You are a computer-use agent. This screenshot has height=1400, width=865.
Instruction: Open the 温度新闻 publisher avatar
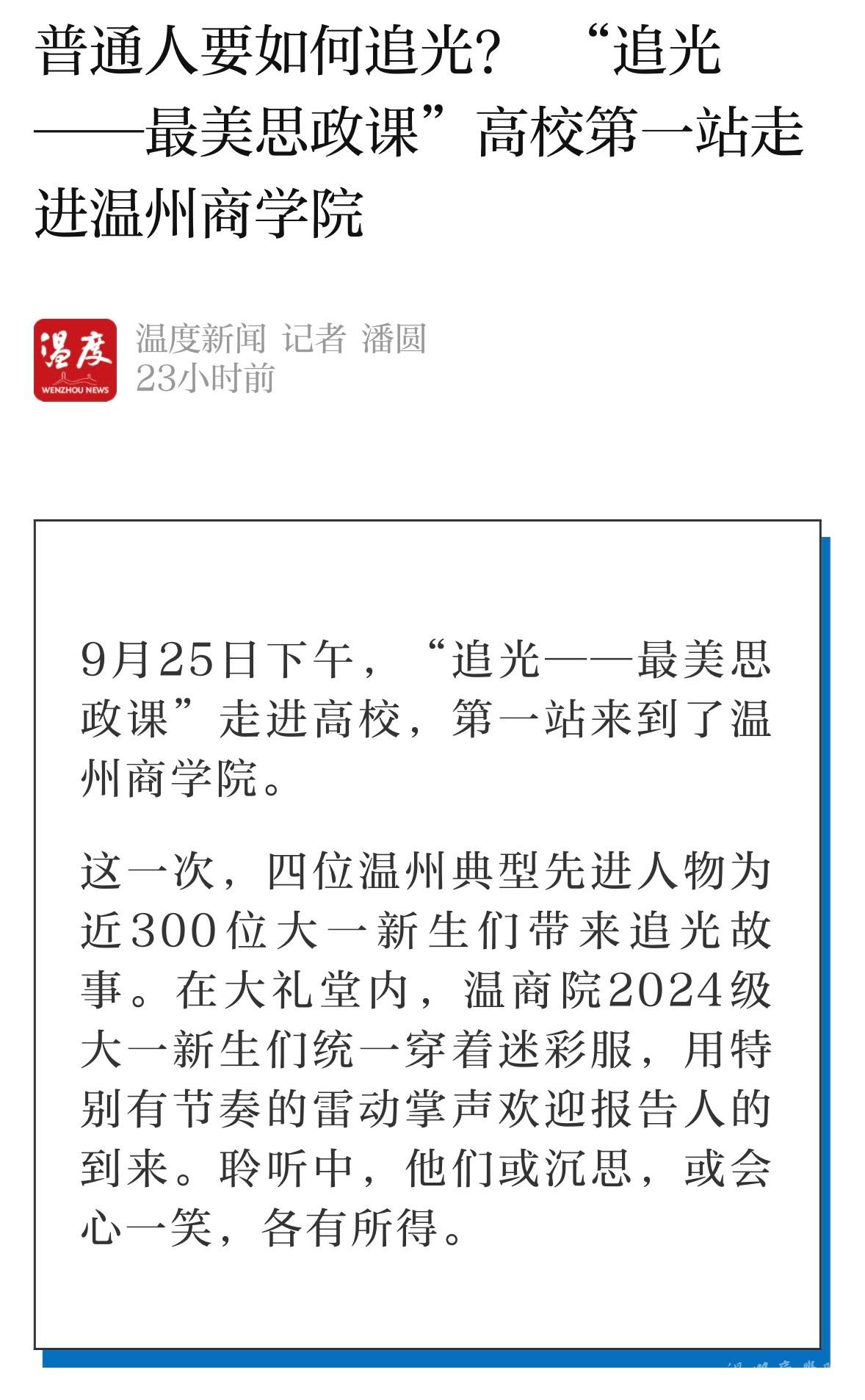coord(75,360)
